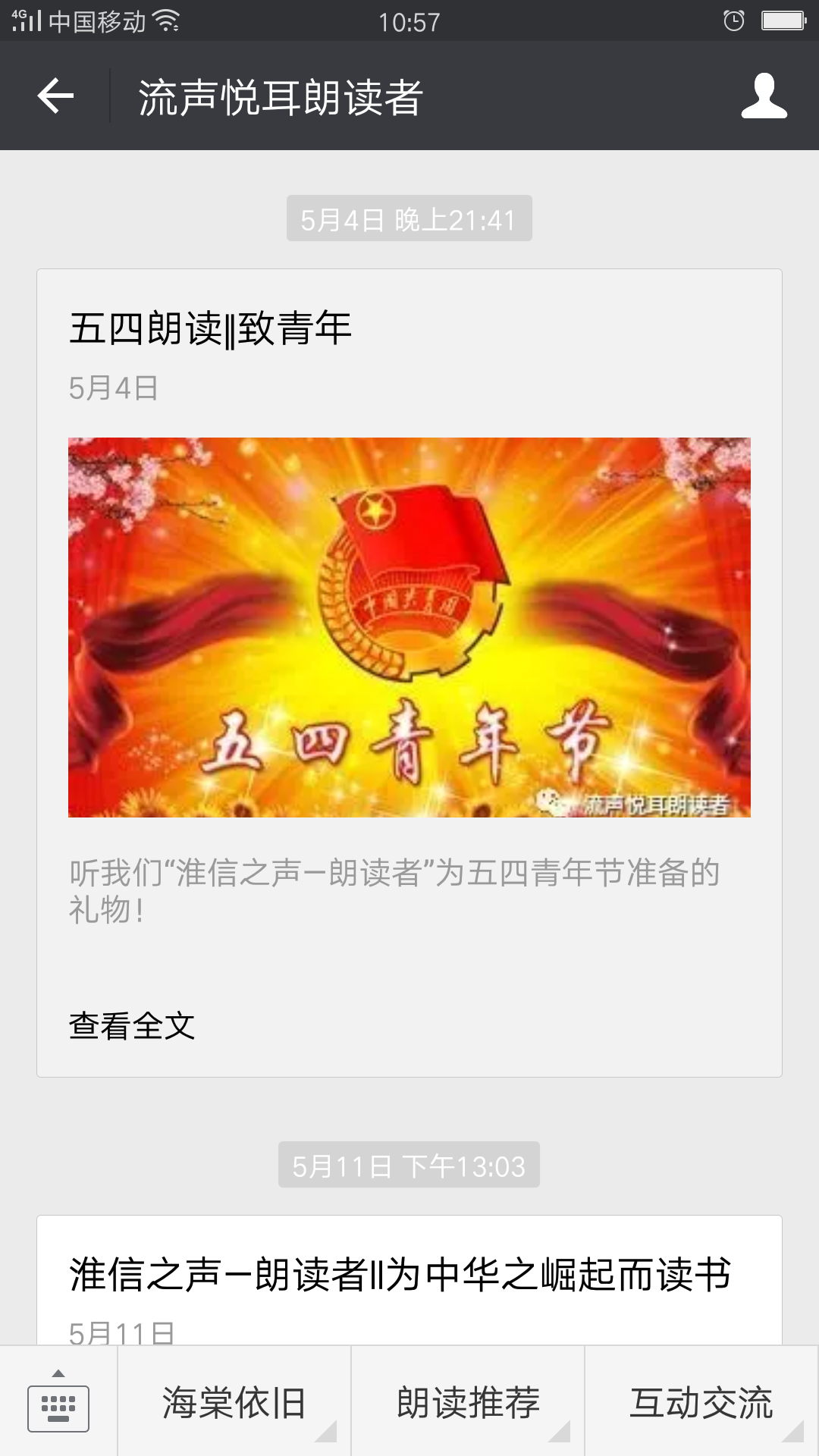Open article 五四朗读‖致青年
Screen dimensions: 819x1456
click(210, 329)
